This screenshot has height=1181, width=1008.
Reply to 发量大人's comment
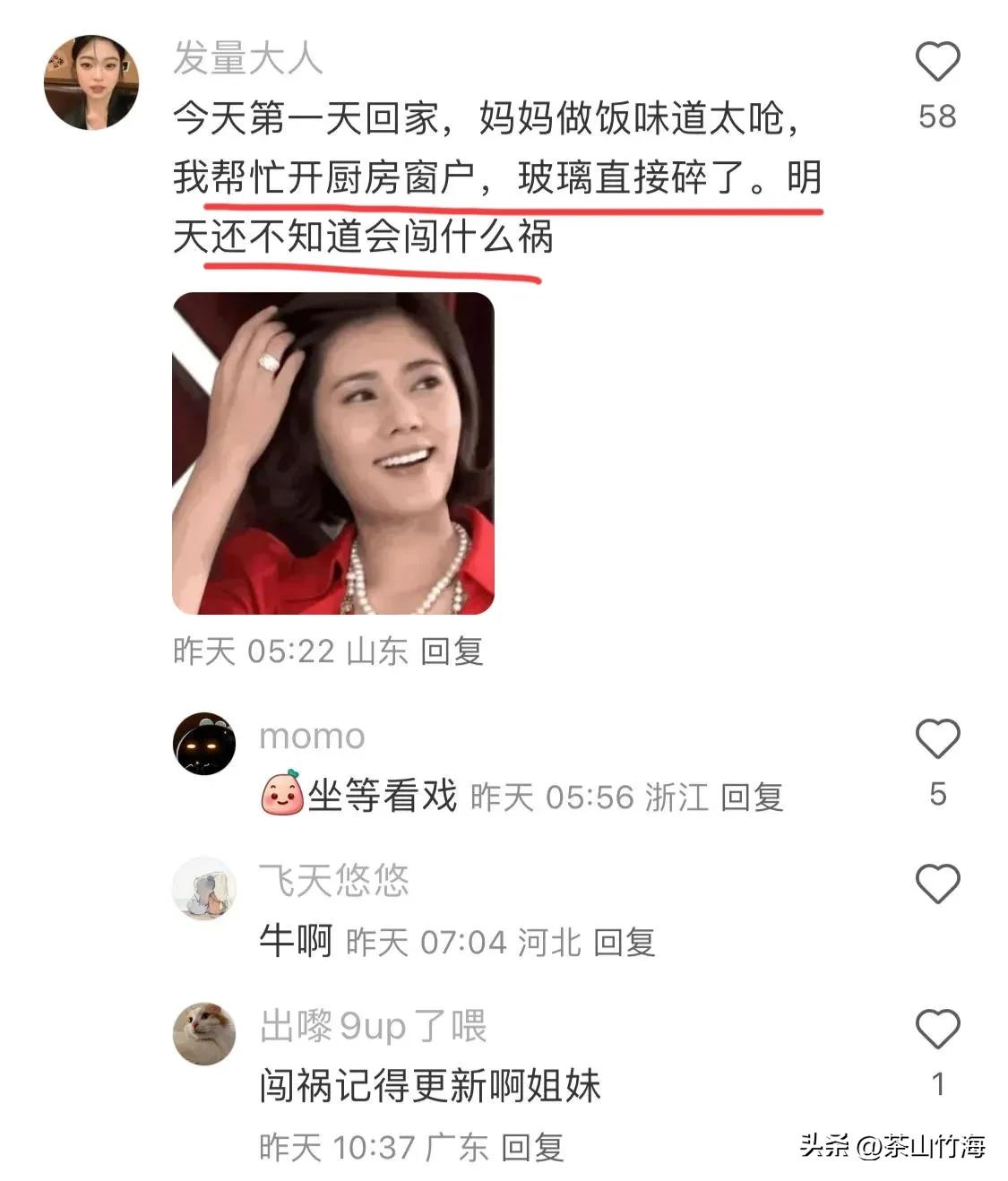click(452, 651)
